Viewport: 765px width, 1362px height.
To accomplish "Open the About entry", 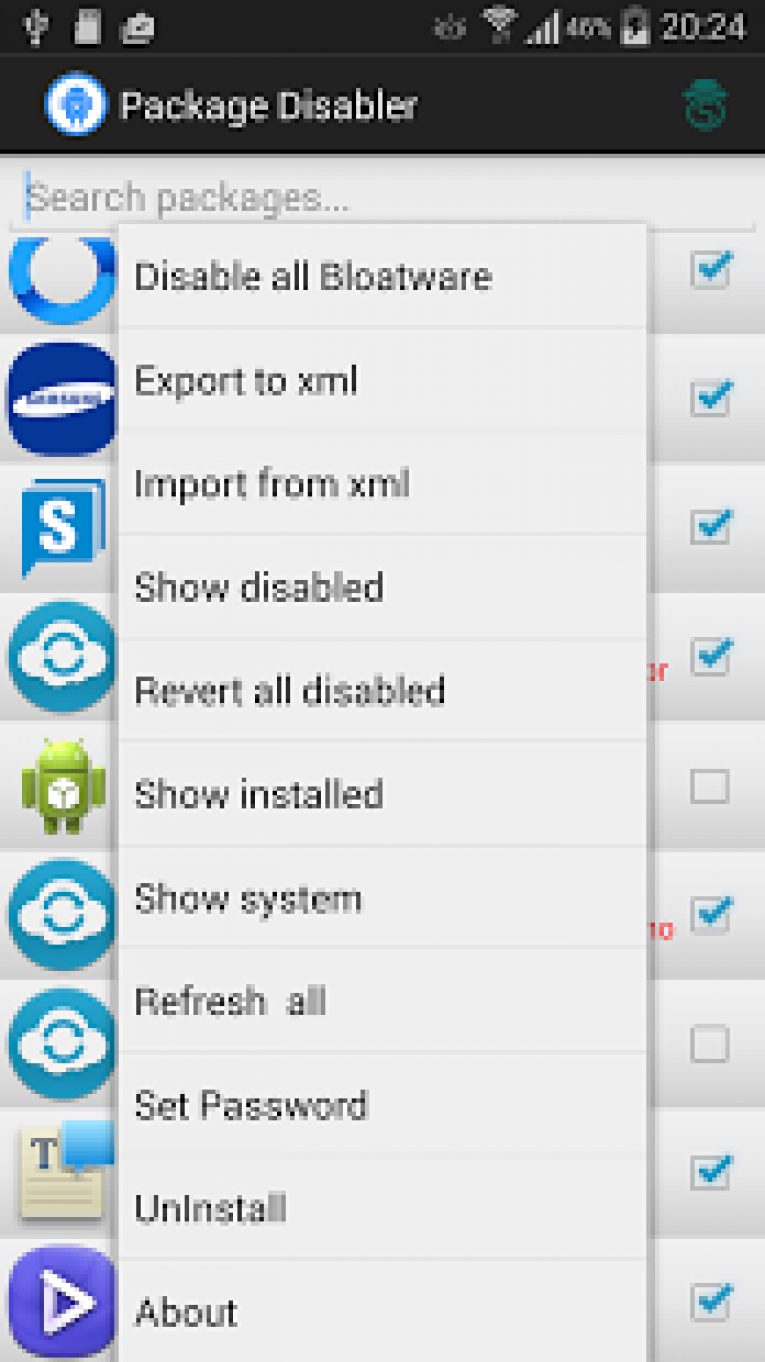I will pyautogui.click(x=380, y=1312).
